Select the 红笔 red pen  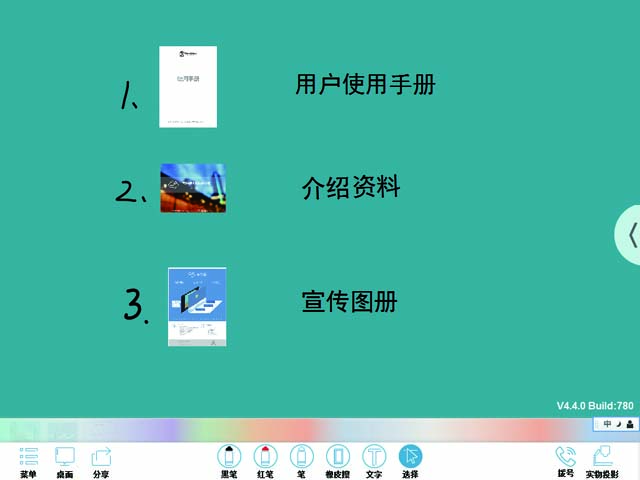(x=265, y=458)
